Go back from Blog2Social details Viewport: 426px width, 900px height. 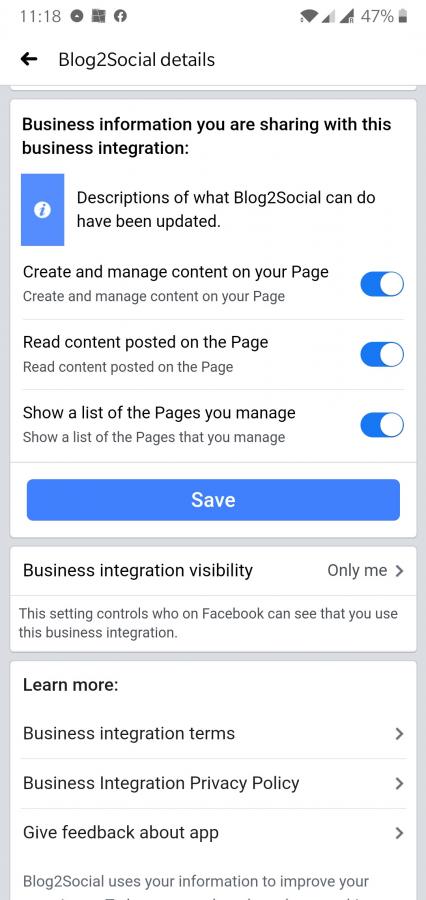(29, 59)
